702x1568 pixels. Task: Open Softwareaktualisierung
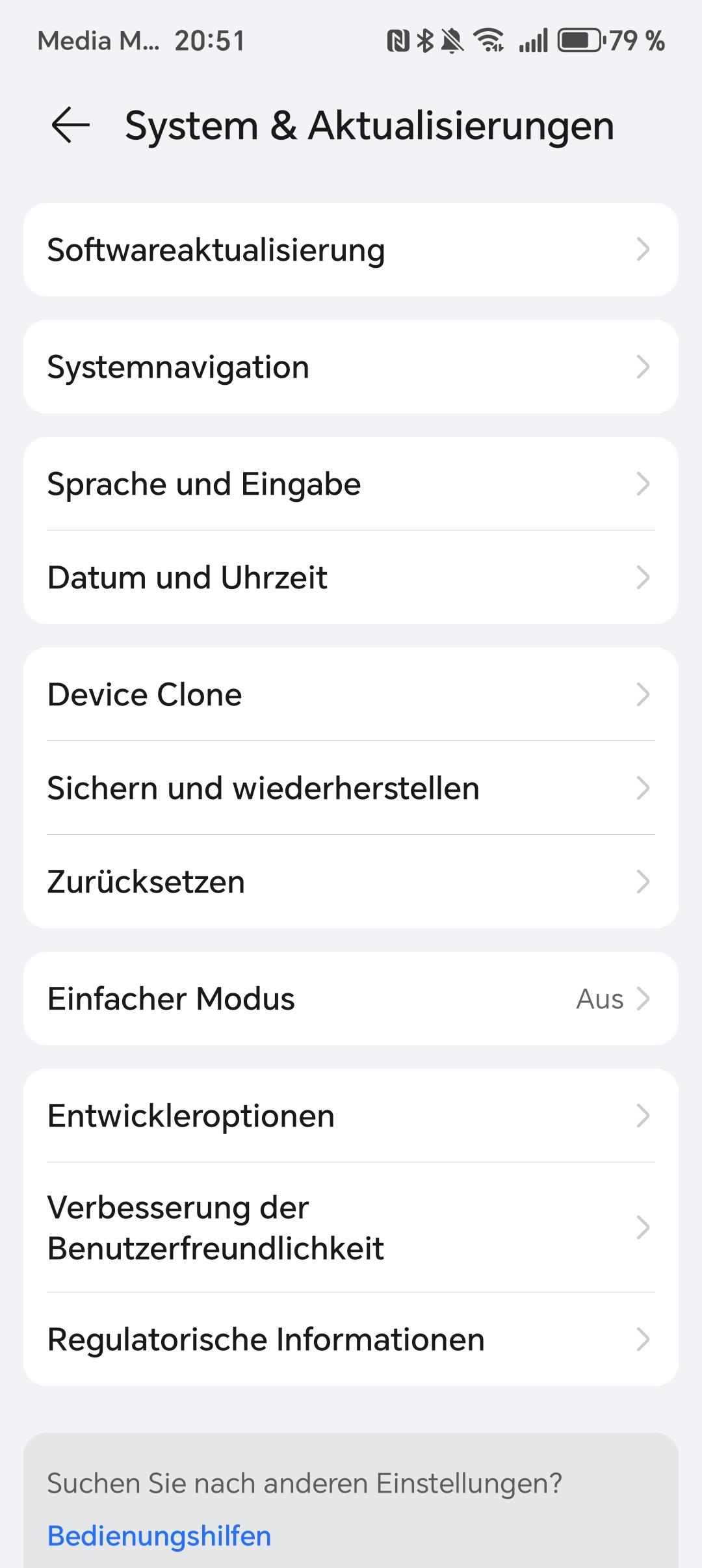click(x=351, y=250)
